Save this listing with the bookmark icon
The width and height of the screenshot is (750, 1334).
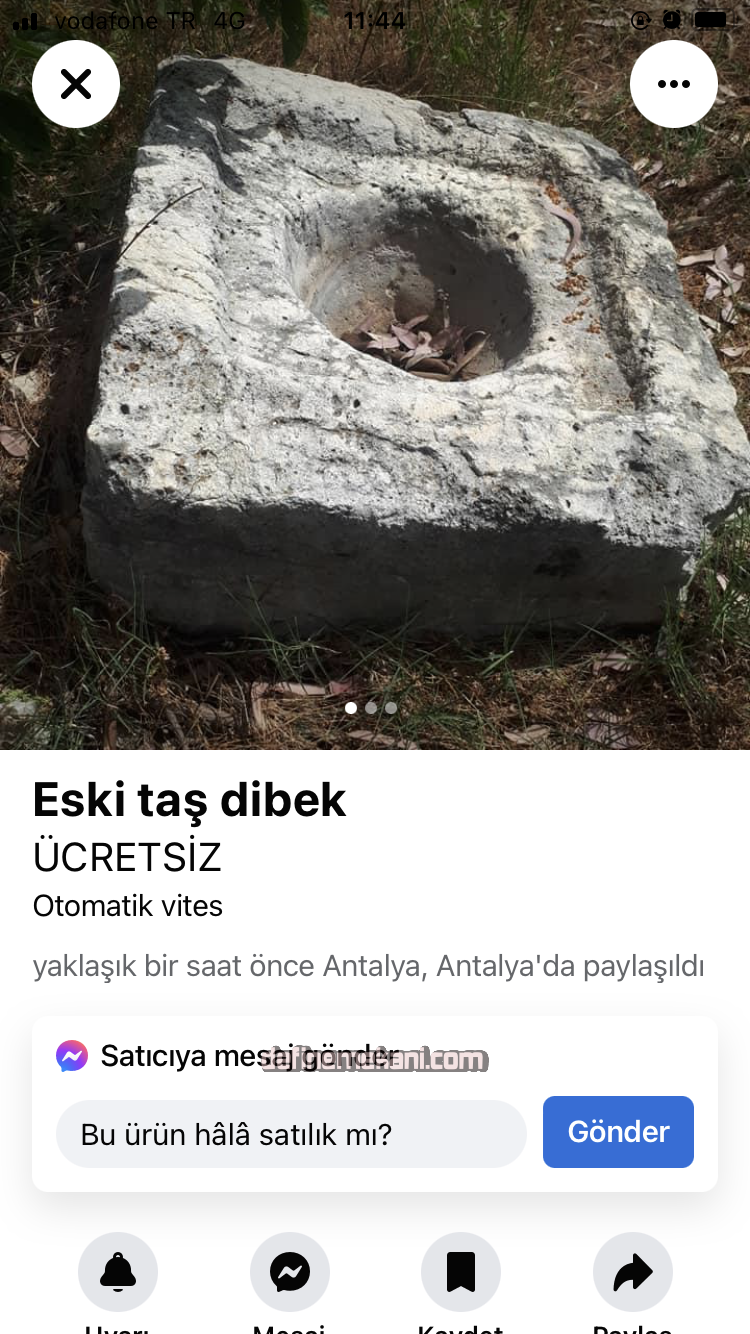[461, 1272]
